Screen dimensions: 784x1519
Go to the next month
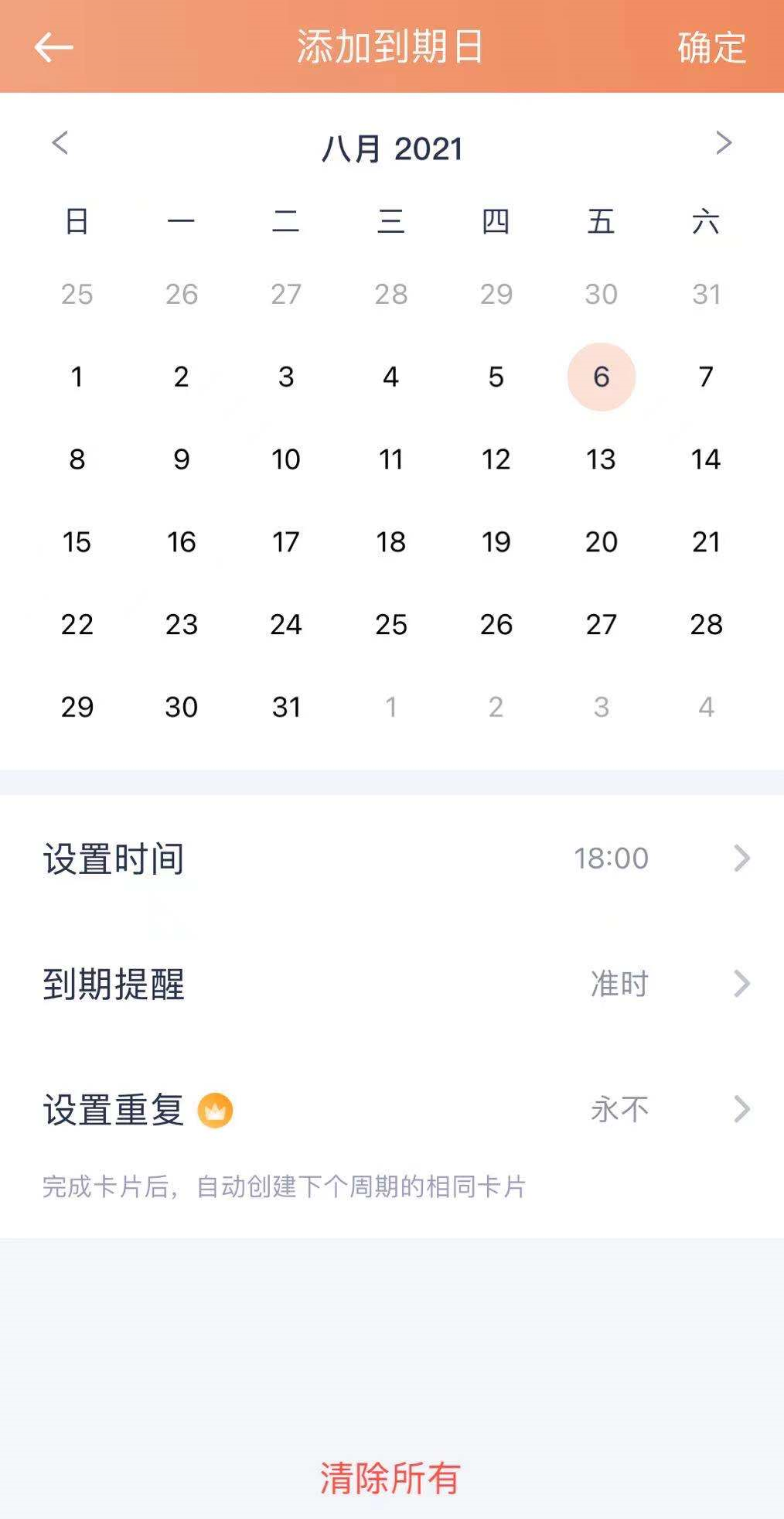tap(723, 143)
